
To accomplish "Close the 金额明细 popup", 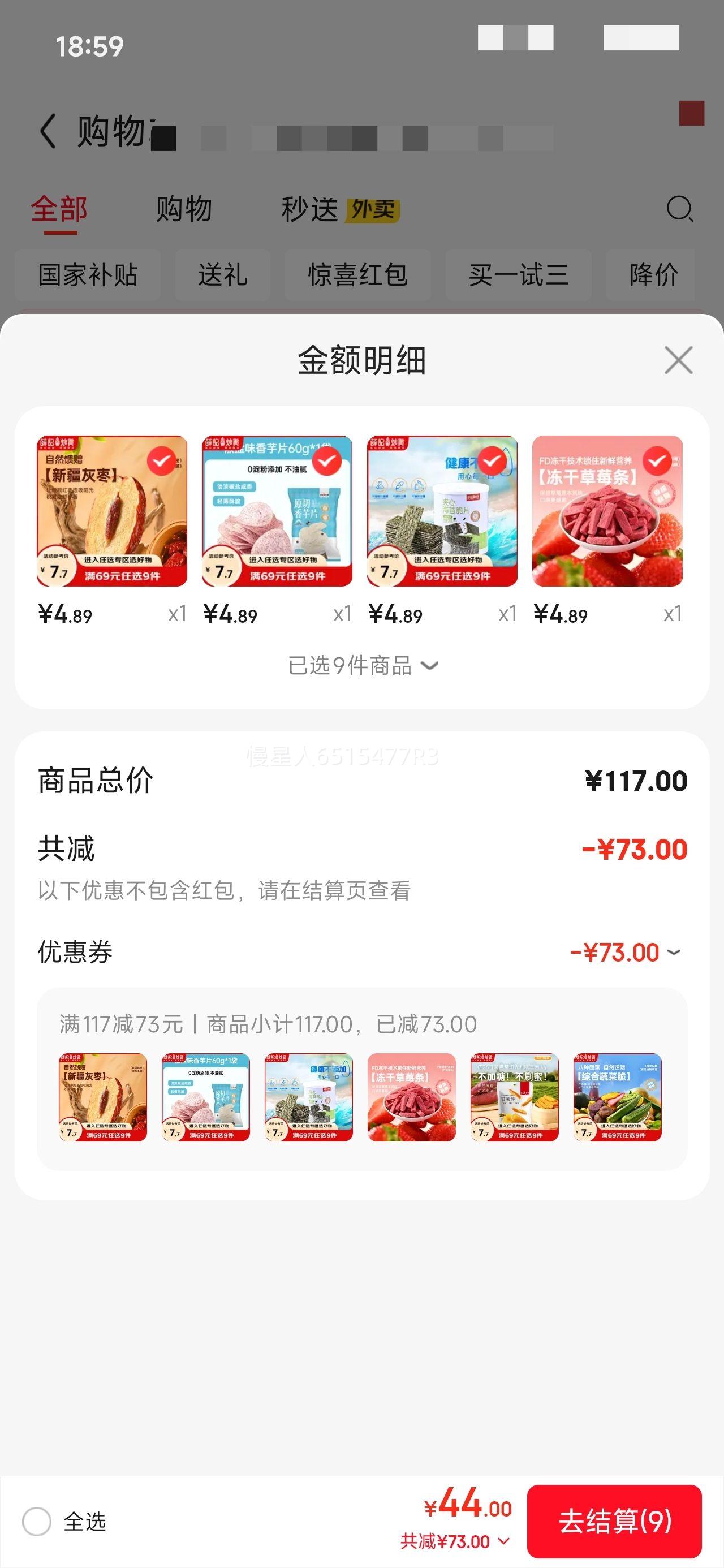I will (x=678, y=359).
